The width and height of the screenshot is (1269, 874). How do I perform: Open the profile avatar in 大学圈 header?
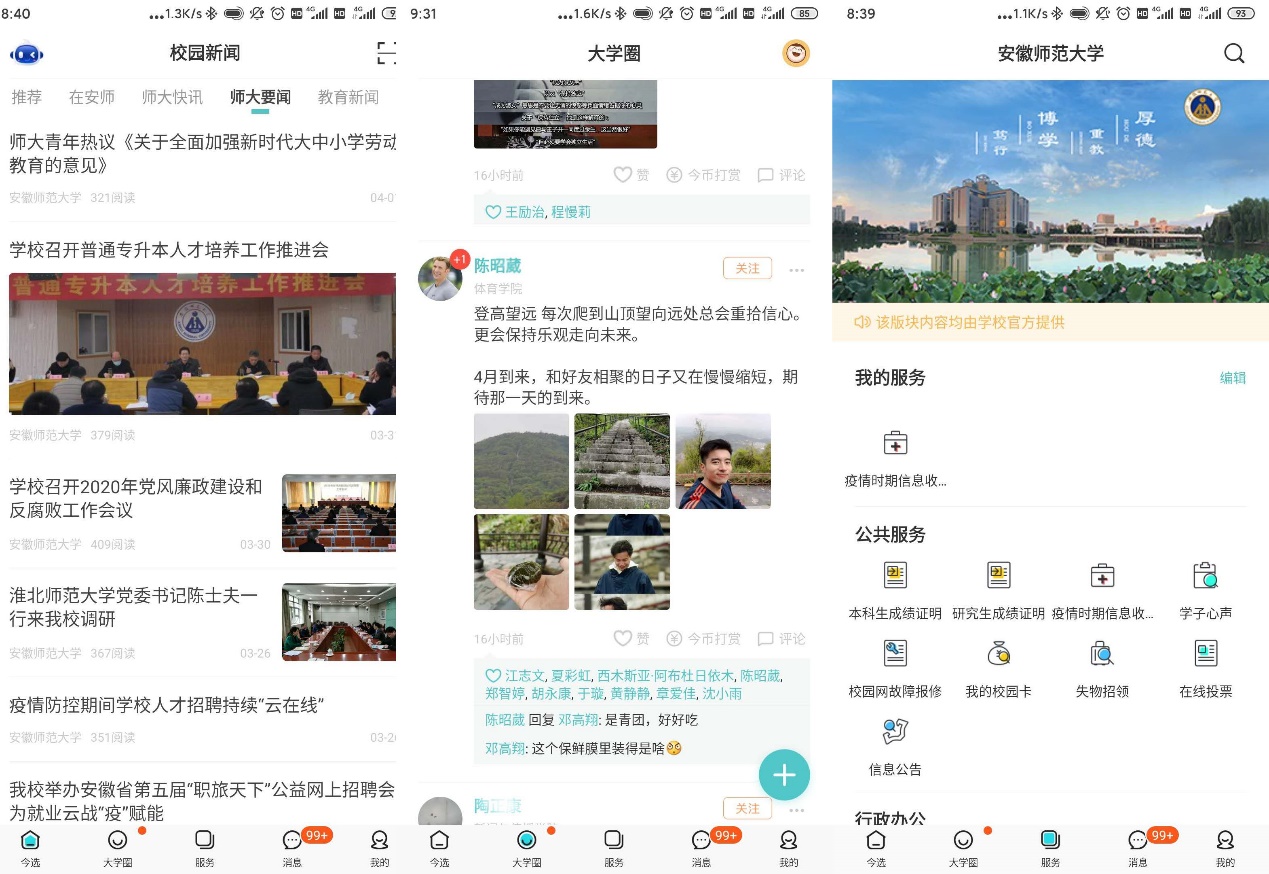pyautogui.click(x=796, y=53)
